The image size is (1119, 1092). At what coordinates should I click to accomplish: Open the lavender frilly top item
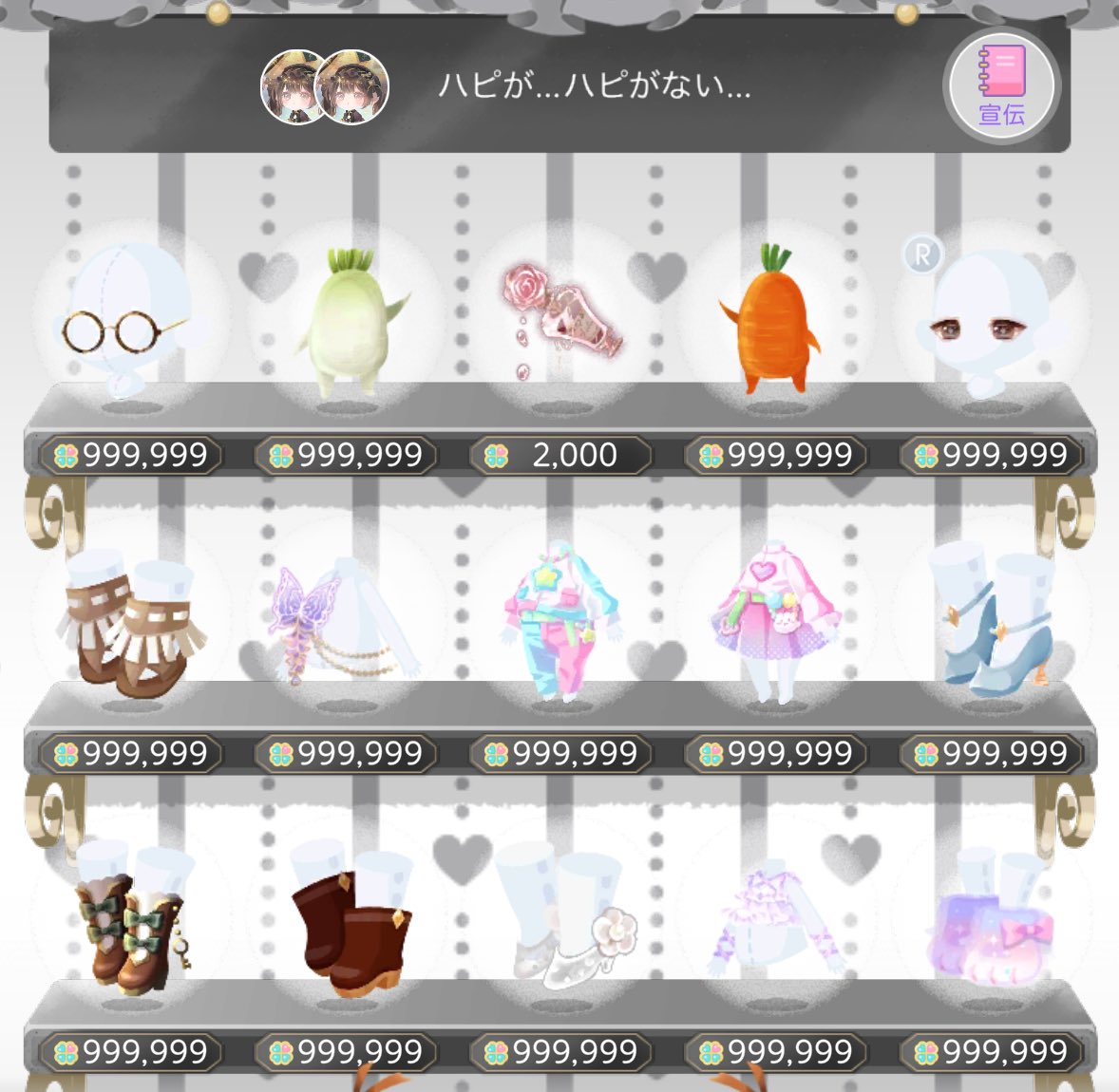pos(777,921)
